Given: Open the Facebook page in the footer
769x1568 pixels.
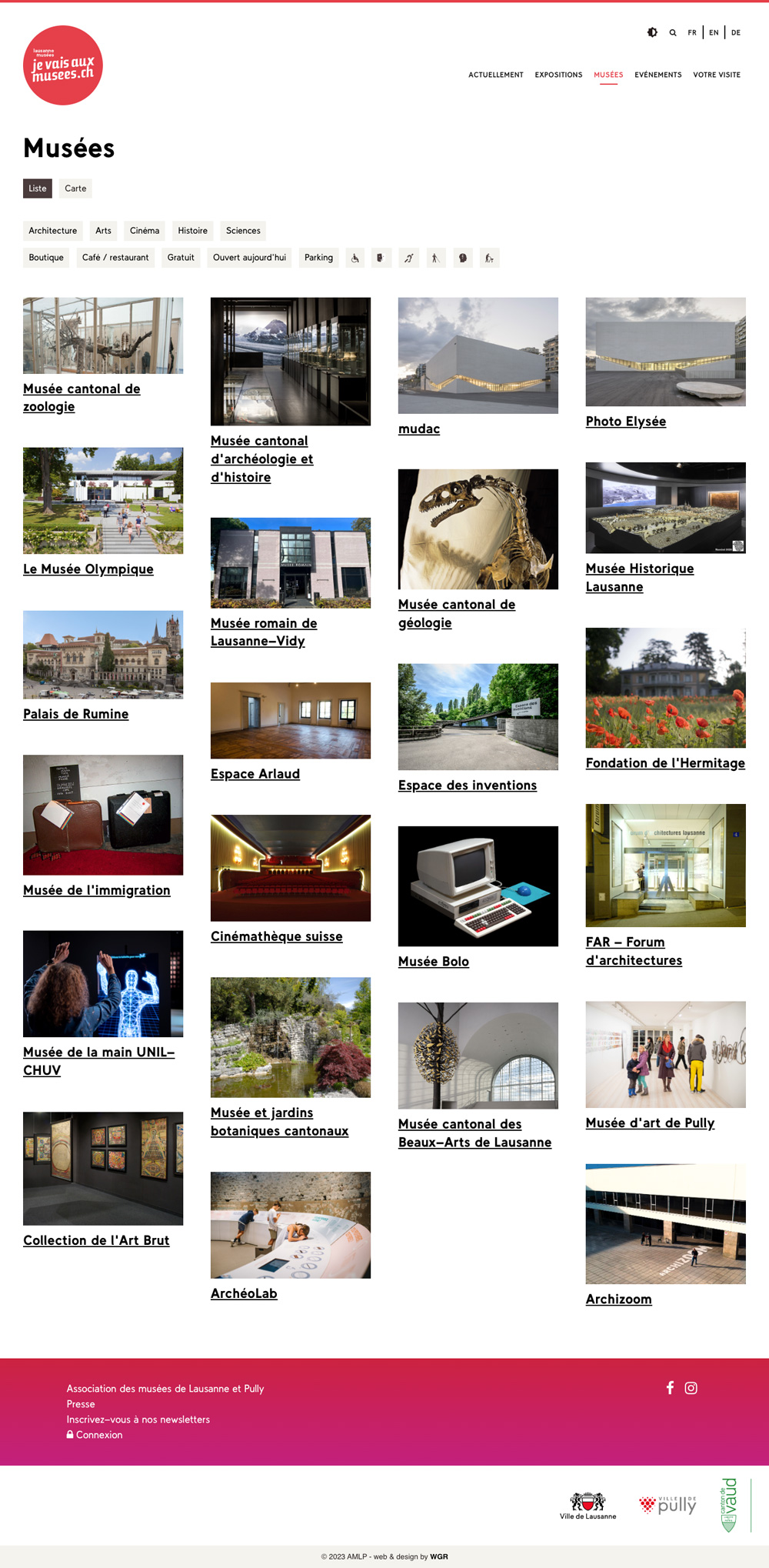Looking at the screenshot, I should (x=670, y=1387).
